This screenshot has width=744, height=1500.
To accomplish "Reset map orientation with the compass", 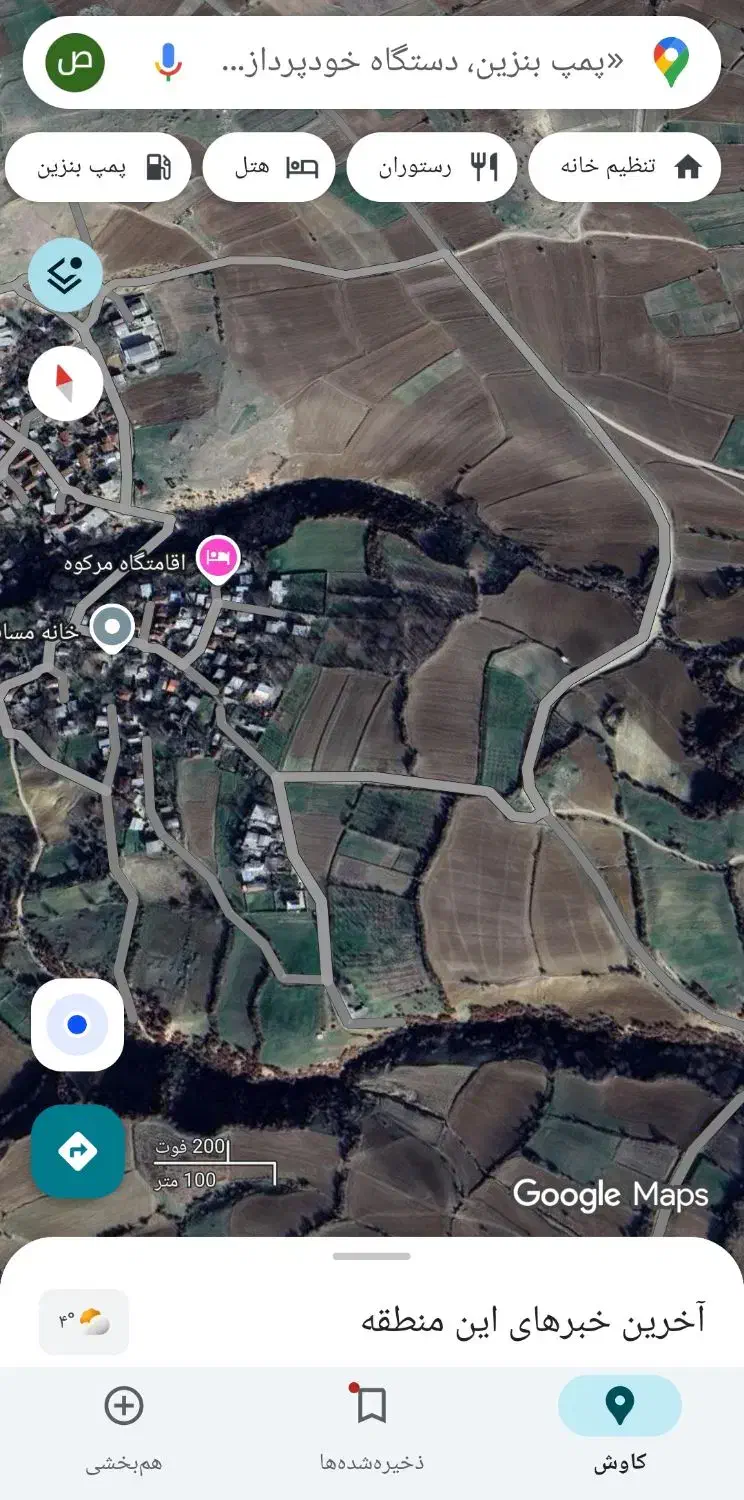I will tap(65, 383).
